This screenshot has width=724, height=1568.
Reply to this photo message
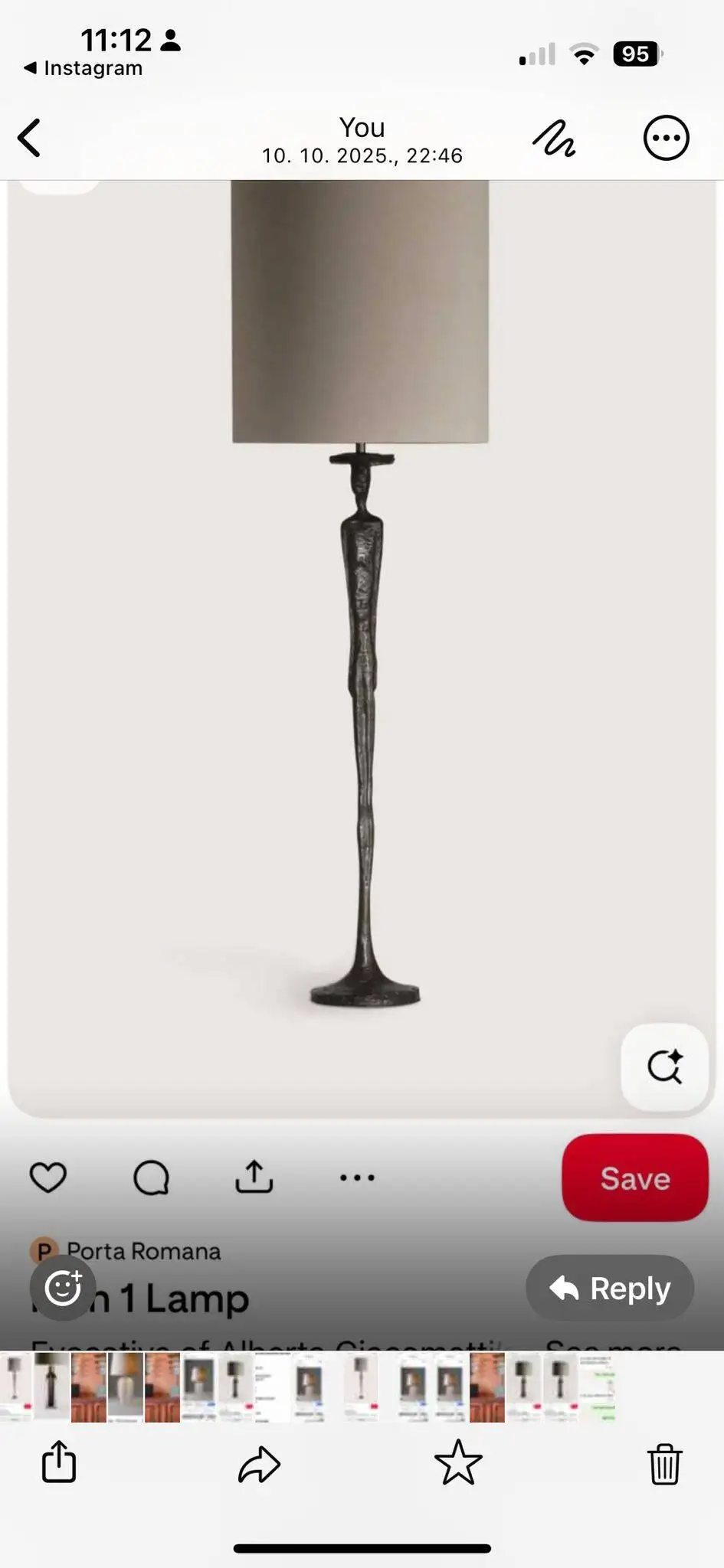tap(610, 1288)
